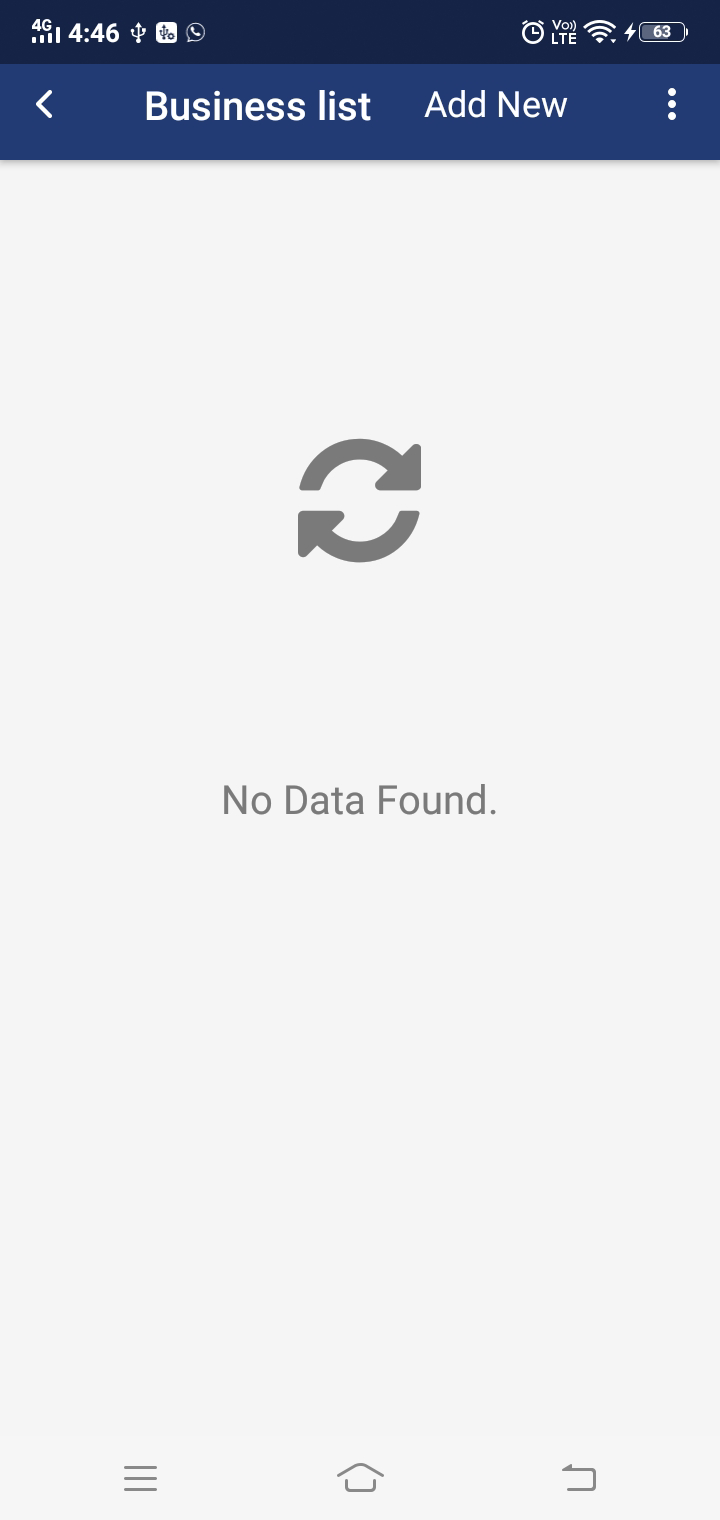The height and width of the screenshot is (1520, 720).
Task: Go back using the header arrow
Action: click(x=44, y=104)
